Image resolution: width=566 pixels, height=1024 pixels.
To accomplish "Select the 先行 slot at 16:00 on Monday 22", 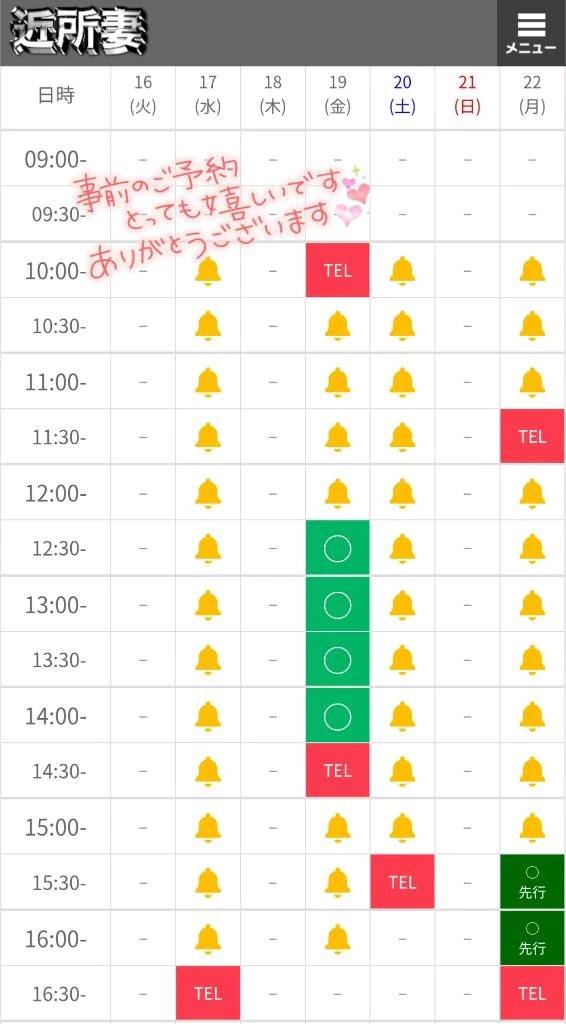I will 532,938.
